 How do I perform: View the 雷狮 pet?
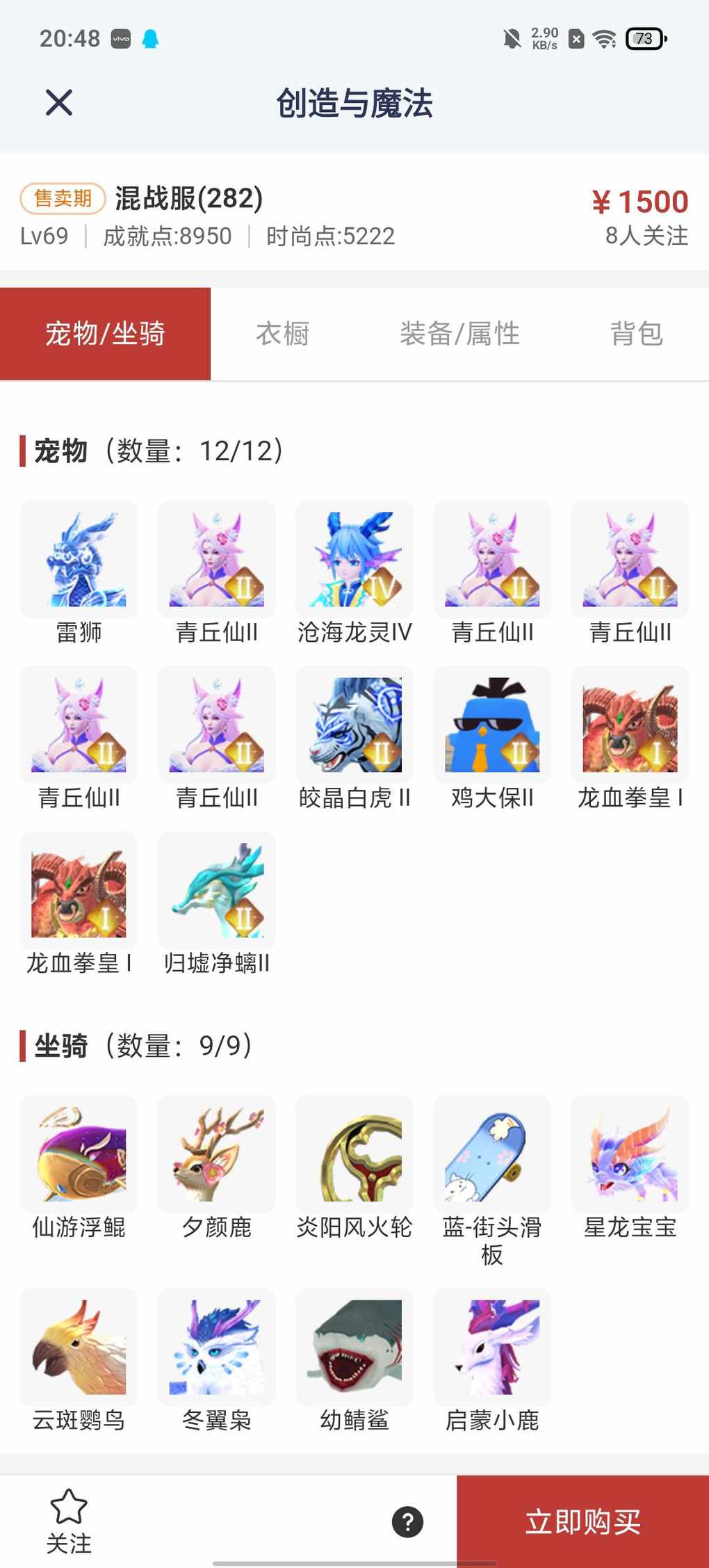coord(79,560)
